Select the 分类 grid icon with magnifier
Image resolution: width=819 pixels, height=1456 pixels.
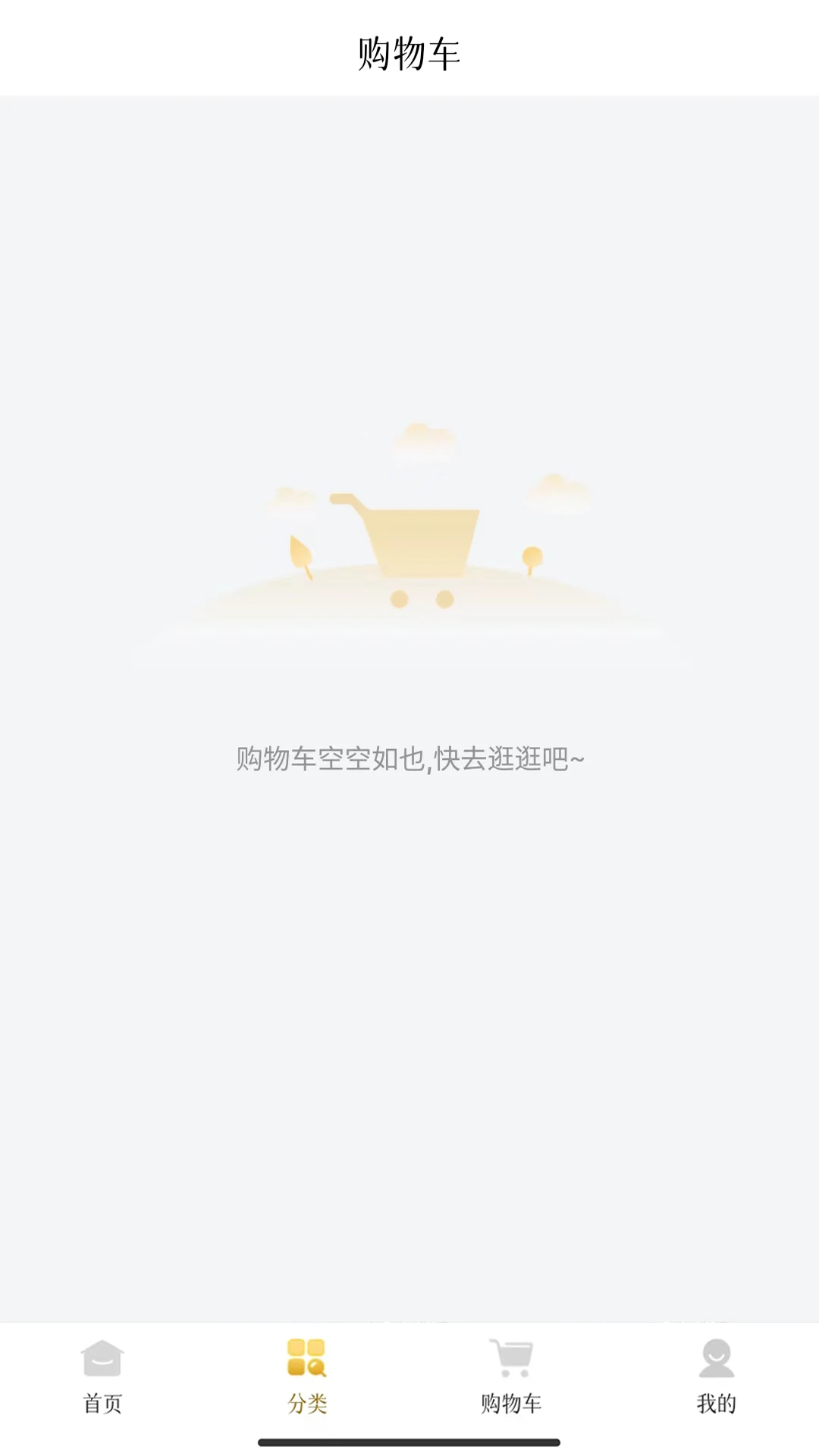click(x=306, y=1356)
